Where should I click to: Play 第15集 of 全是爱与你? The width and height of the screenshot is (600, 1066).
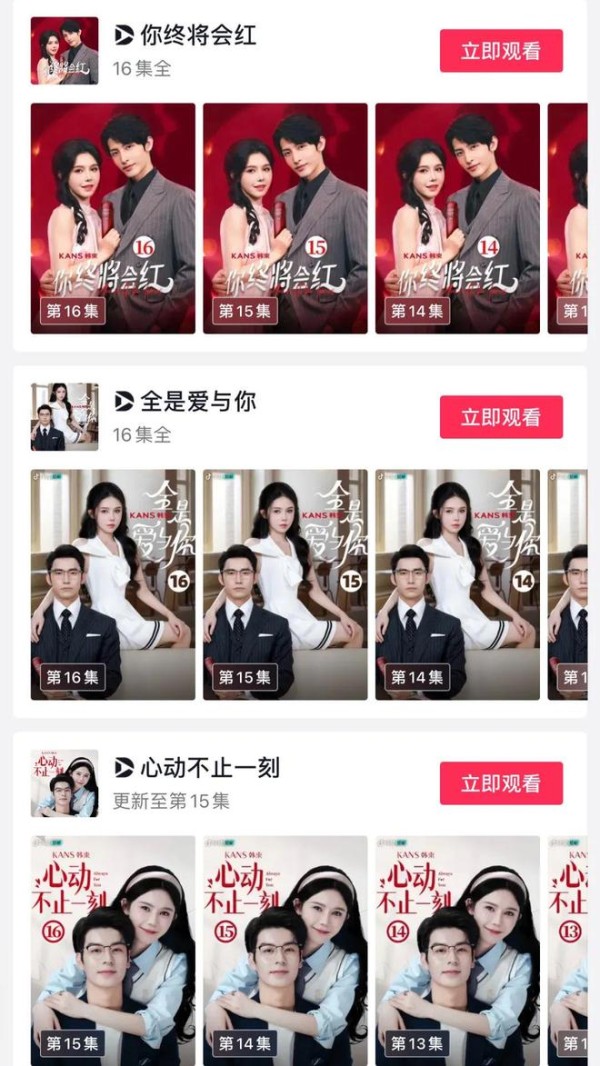click(285, 584)
